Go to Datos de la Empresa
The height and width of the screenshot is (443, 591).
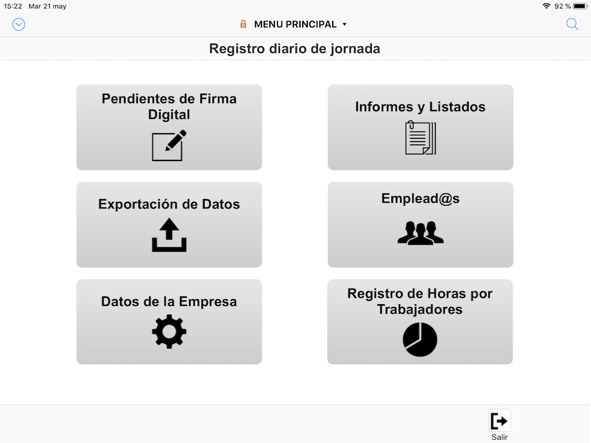click(169, 322)
